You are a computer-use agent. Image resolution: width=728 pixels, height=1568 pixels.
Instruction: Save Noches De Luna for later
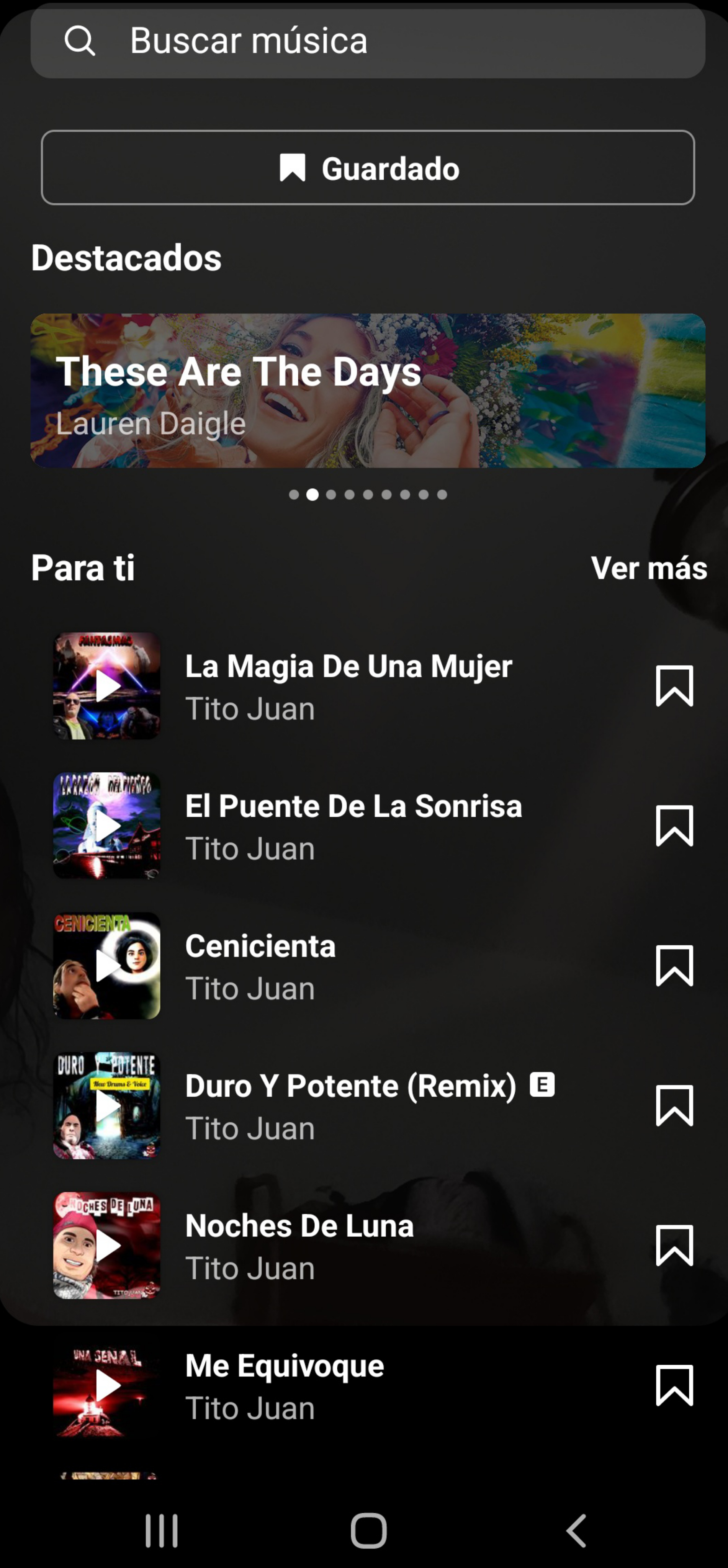point(674,1245)
